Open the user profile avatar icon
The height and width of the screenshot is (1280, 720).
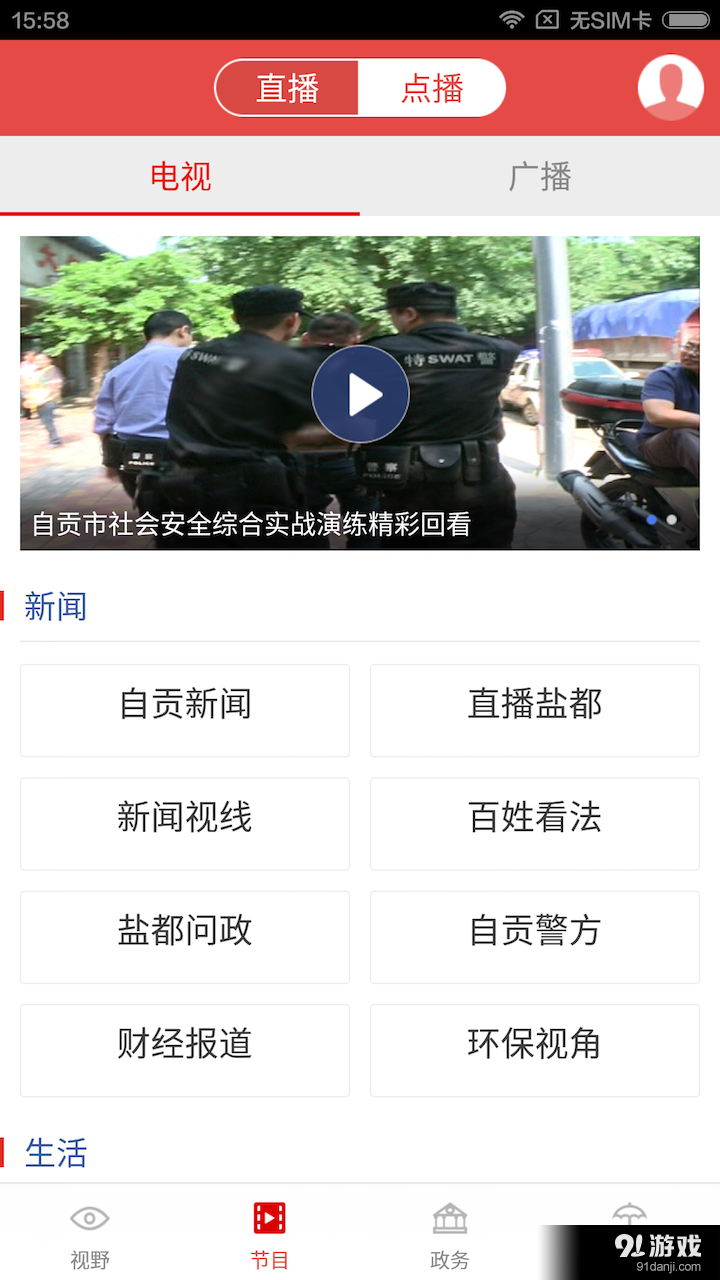click(x=670, y=87)
